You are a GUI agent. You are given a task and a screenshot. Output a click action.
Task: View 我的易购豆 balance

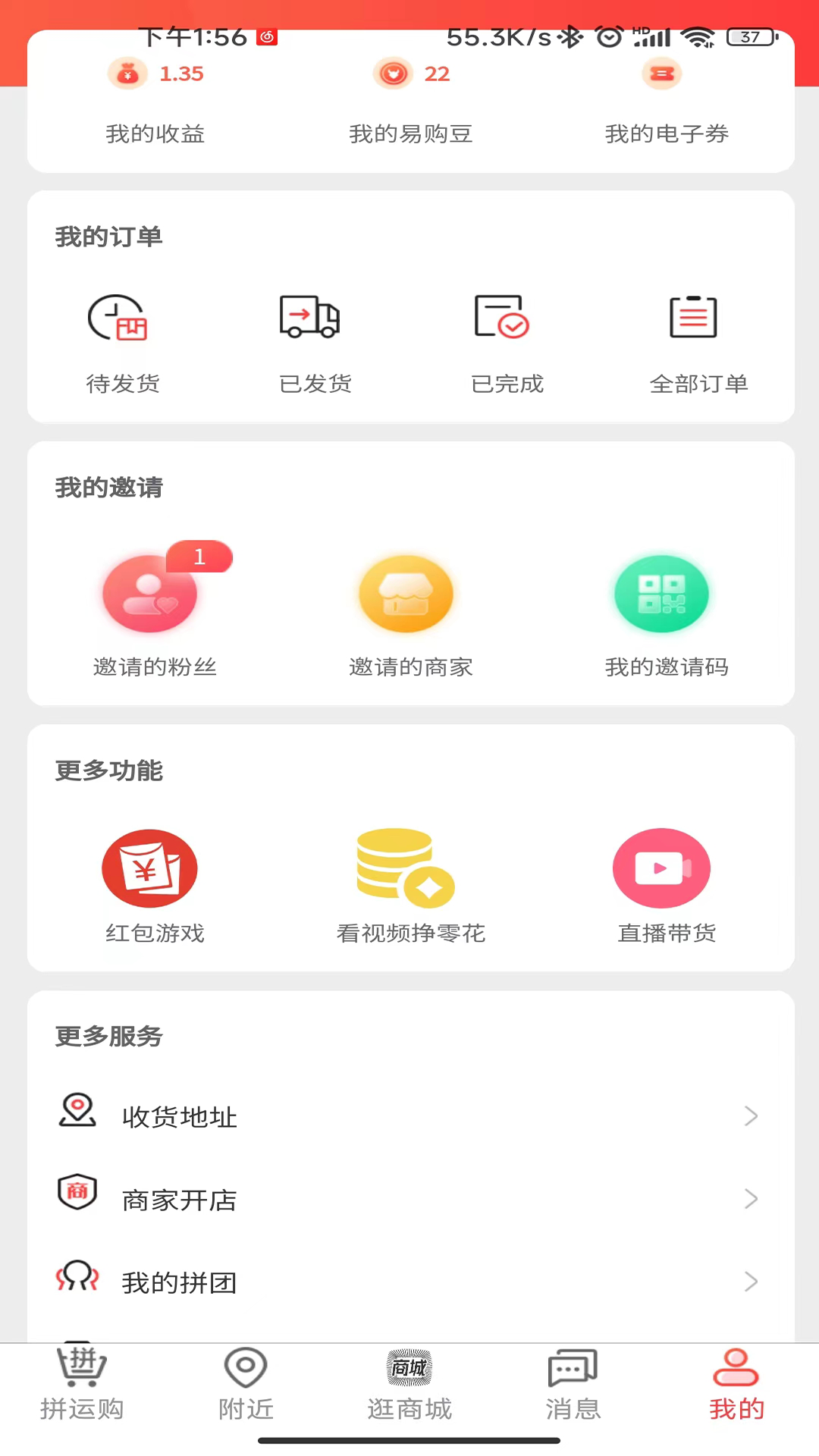coord(410,106)
